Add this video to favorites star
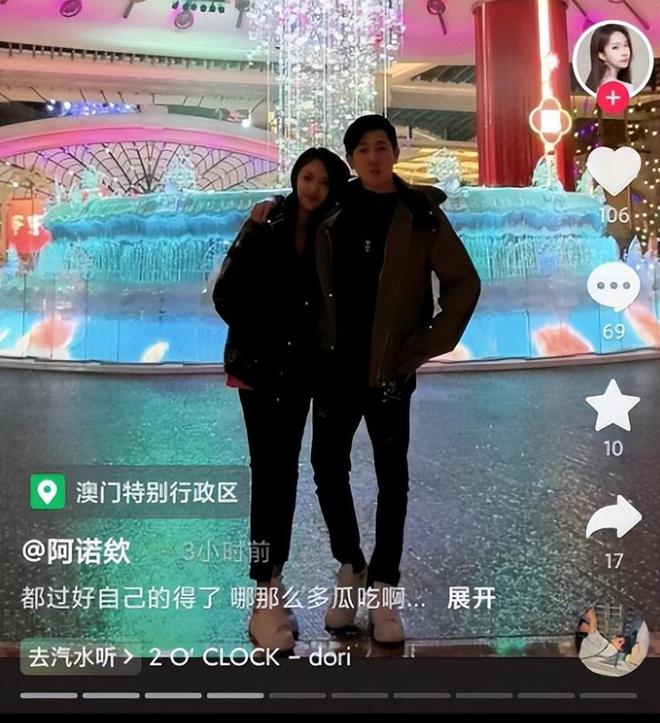 (612, 405)
